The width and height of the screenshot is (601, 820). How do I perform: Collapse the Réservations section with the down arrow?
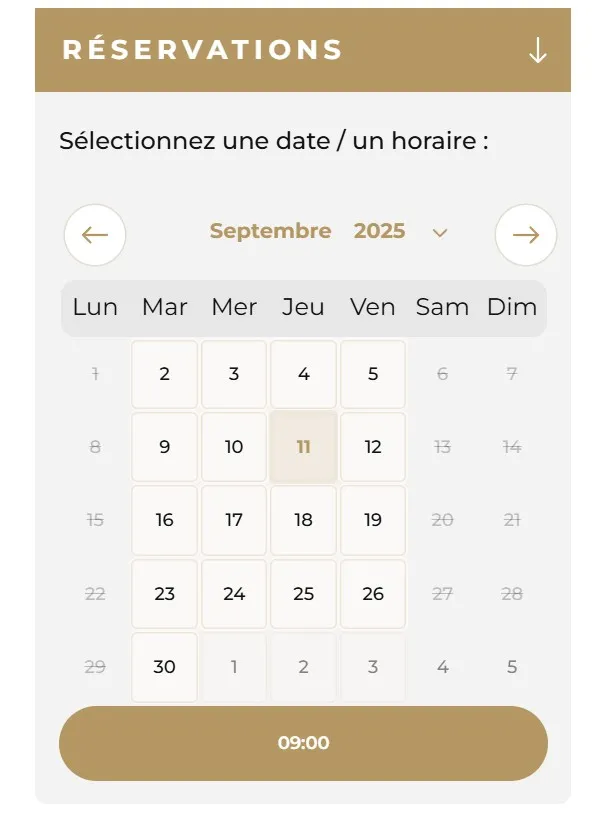(537, 50)
